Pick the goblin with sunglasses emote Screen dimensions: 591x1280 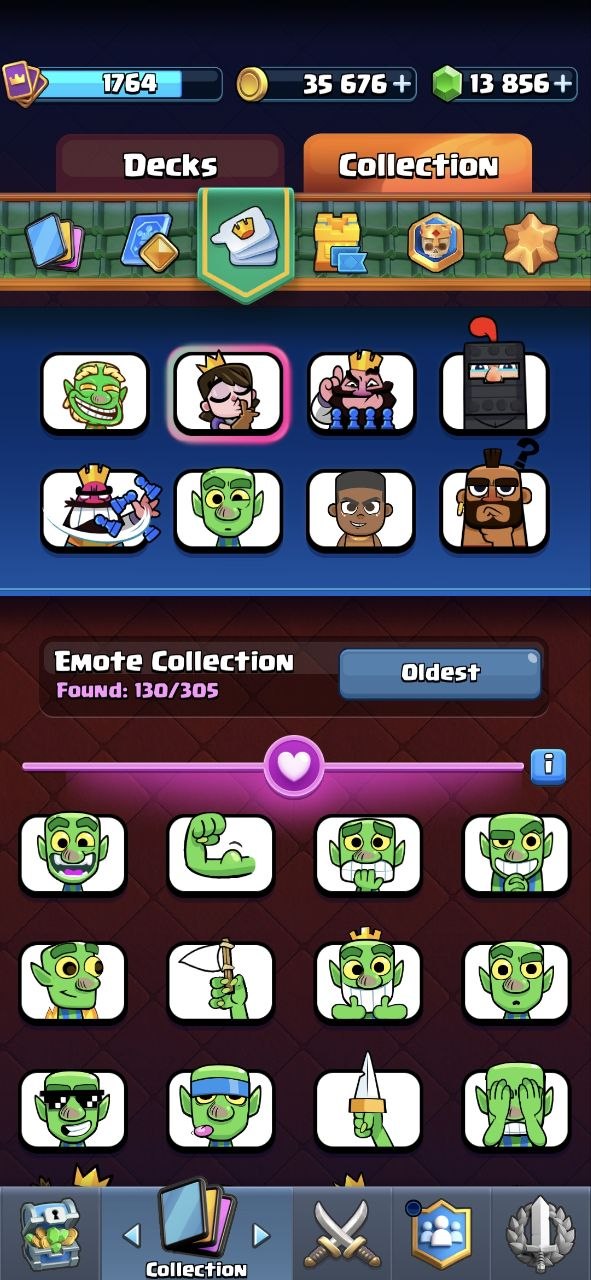coord(73,1110)
